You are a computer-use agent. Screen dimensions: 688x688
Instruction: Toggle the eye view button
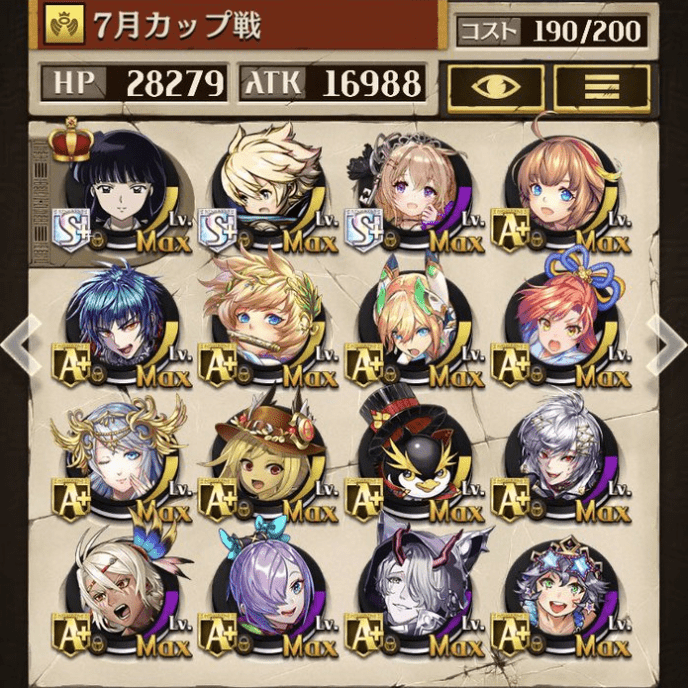point(497,88)
